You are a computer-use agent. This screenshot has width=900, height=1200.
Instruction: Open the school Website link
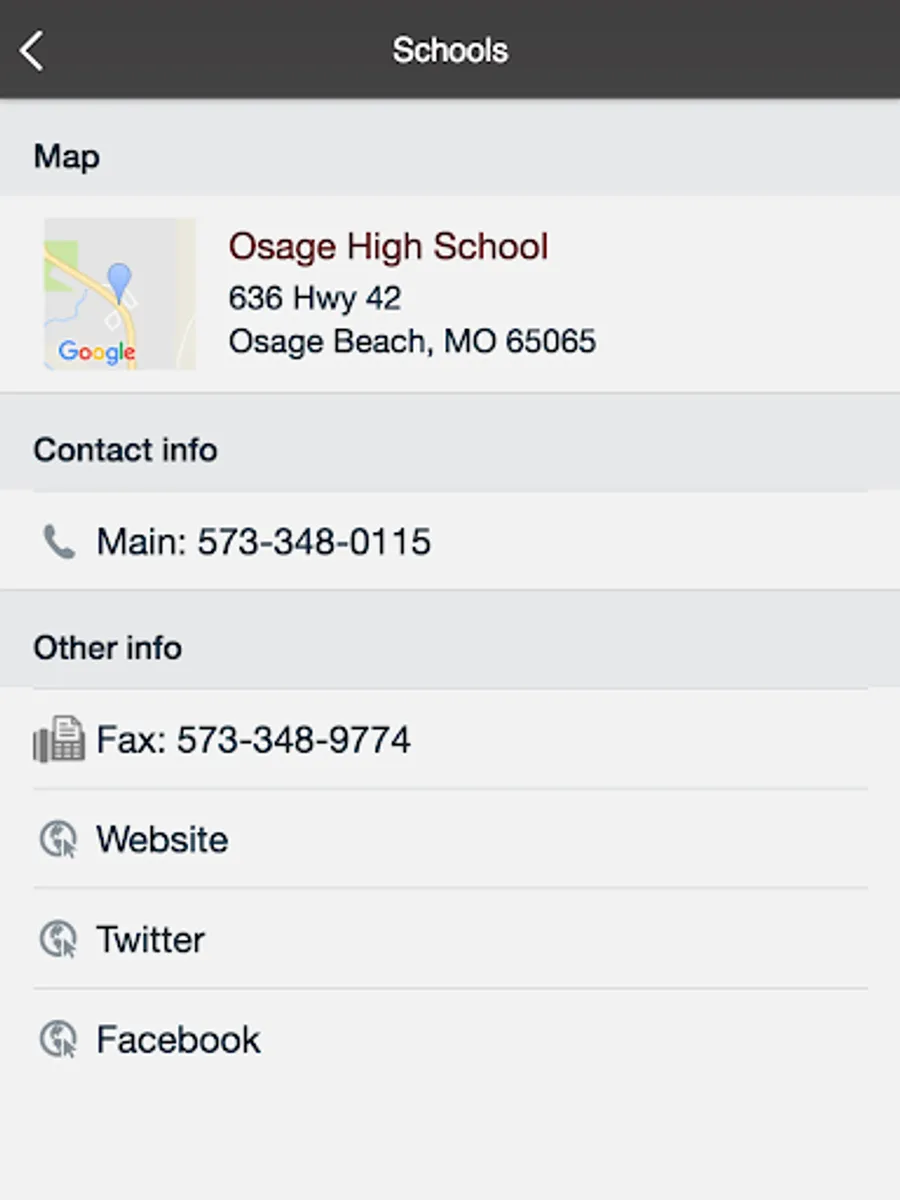point(162,839)
